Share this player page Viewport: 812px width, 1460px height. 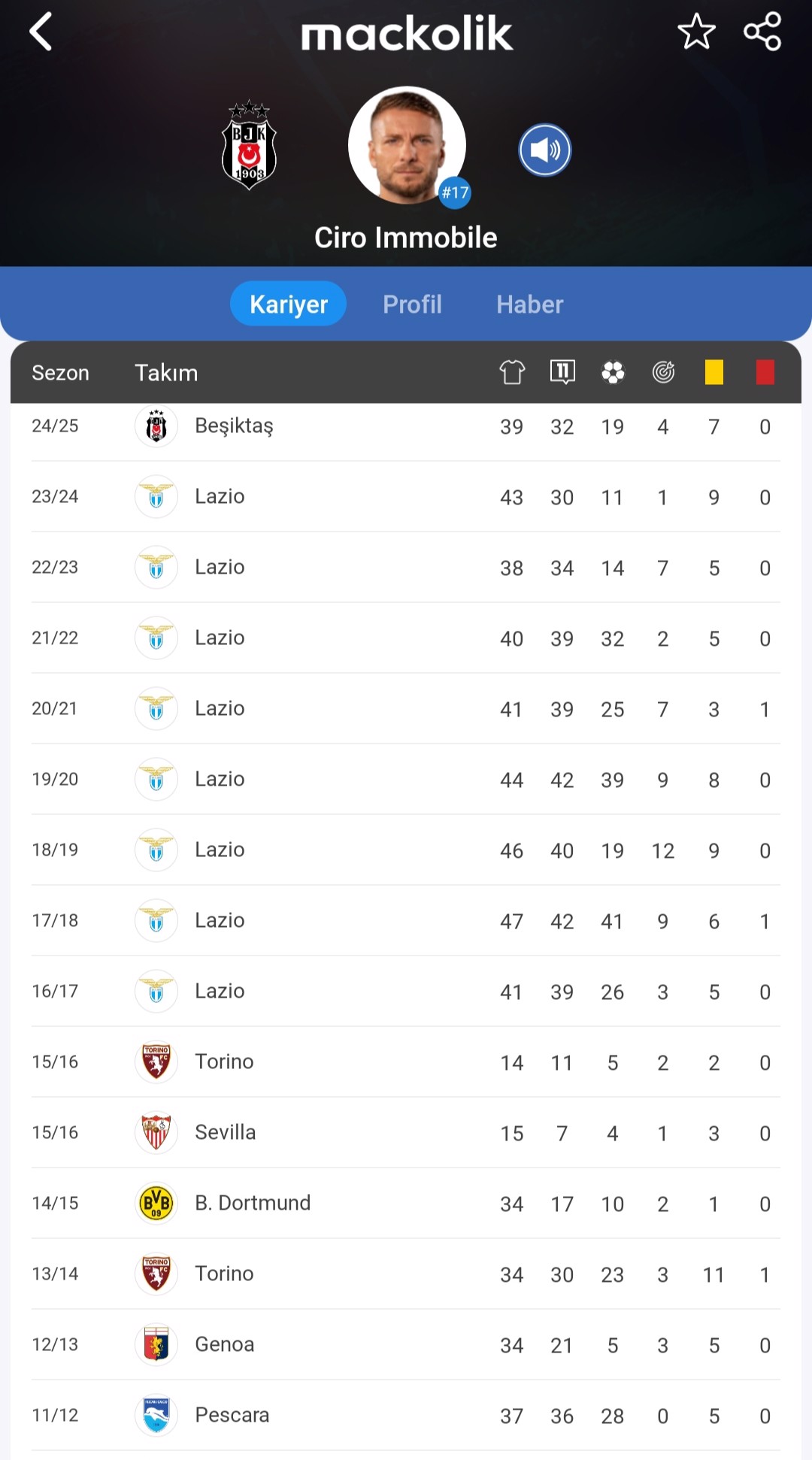(762, 32)
